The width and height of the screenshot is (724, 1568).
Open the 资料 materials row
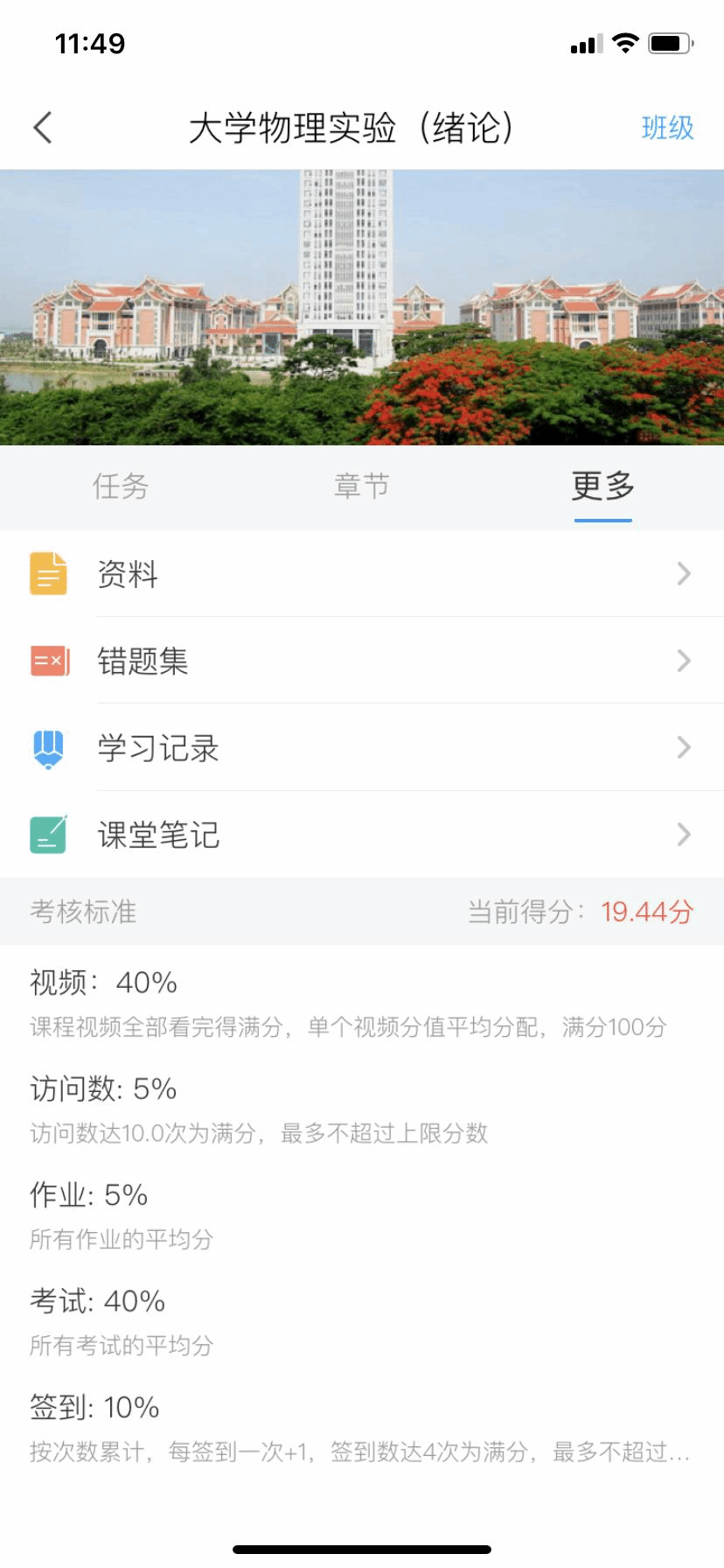[362, 574]
